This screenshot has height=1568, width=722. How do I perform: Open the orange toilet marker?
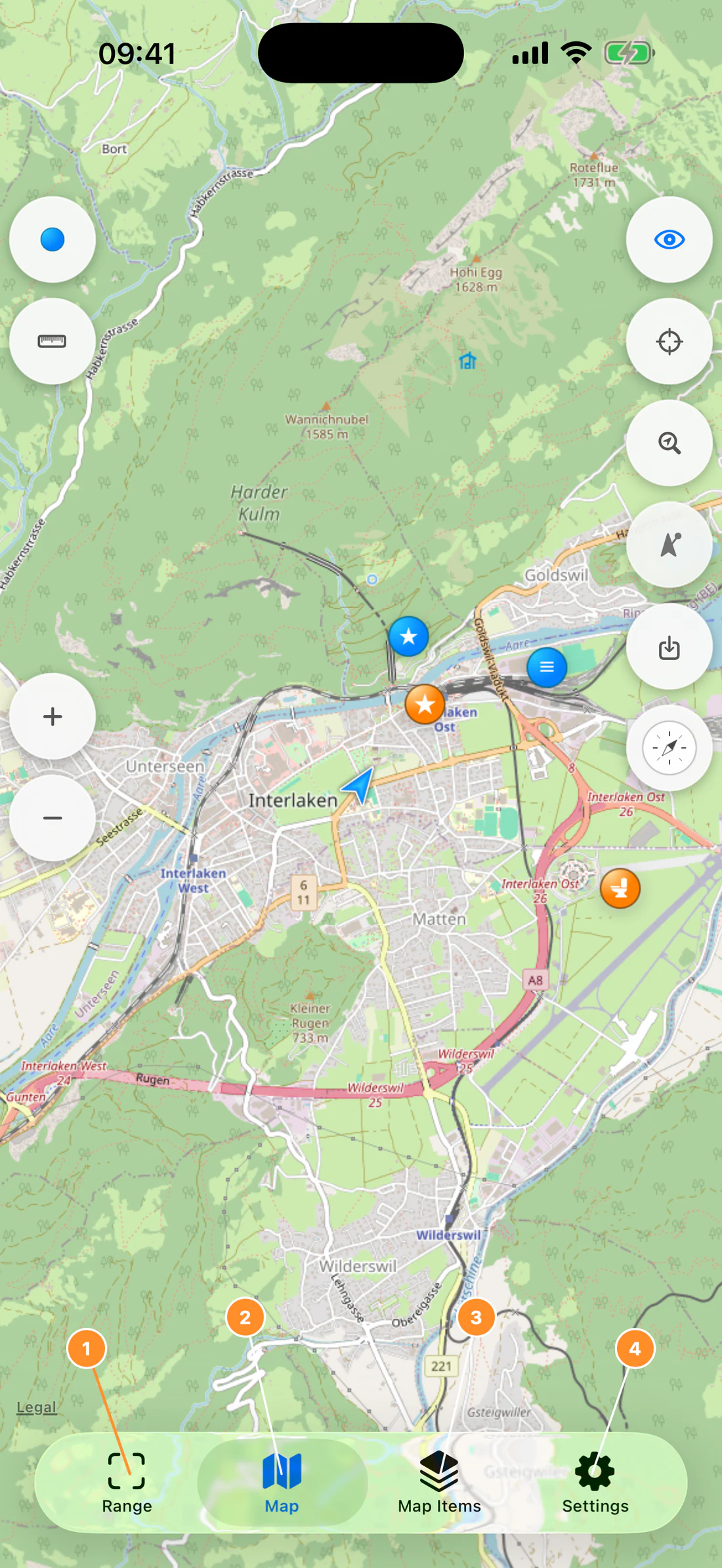[620, 888]
